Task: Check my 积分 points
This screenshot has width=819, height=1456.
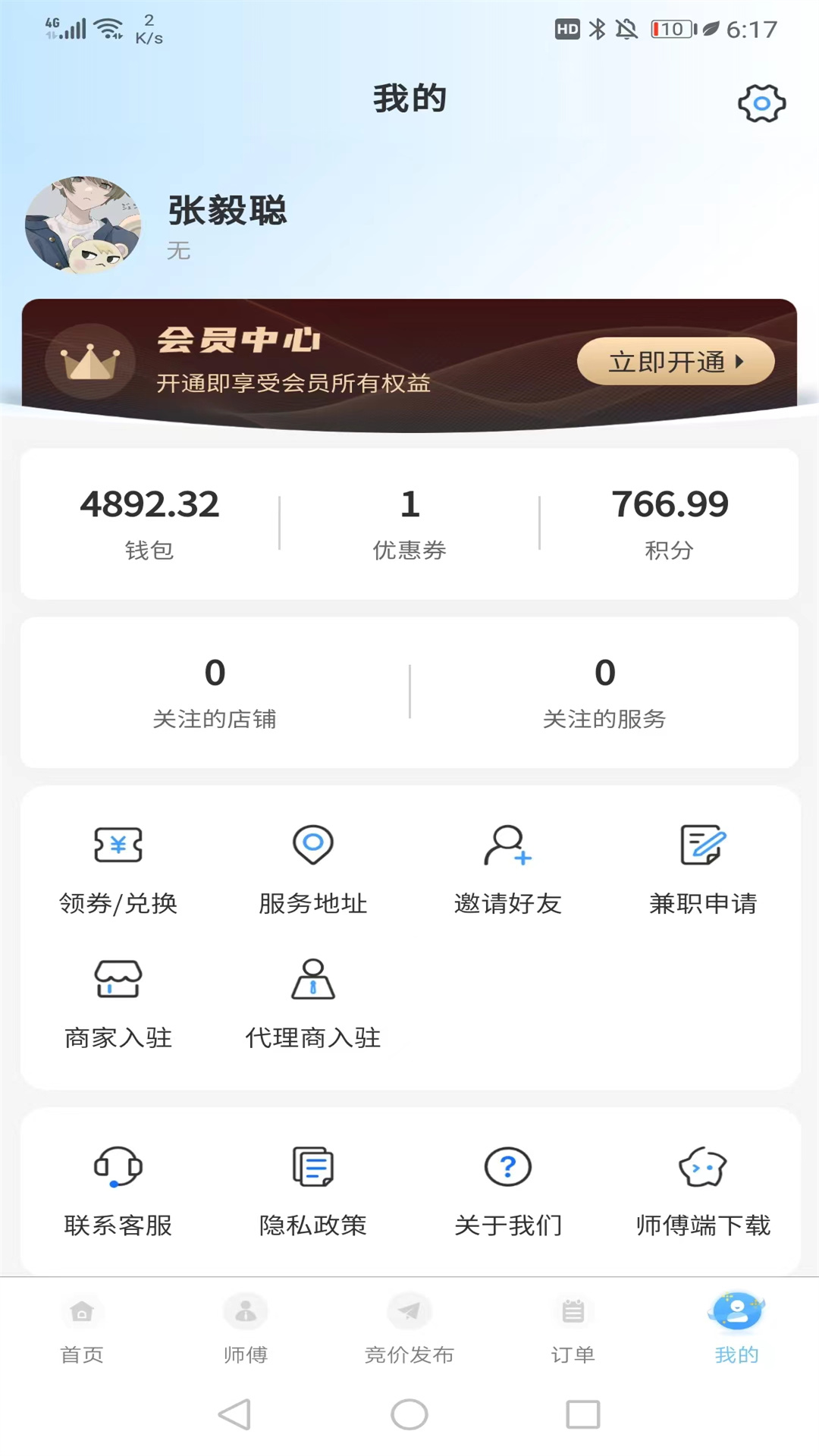Action: [670, 522]
